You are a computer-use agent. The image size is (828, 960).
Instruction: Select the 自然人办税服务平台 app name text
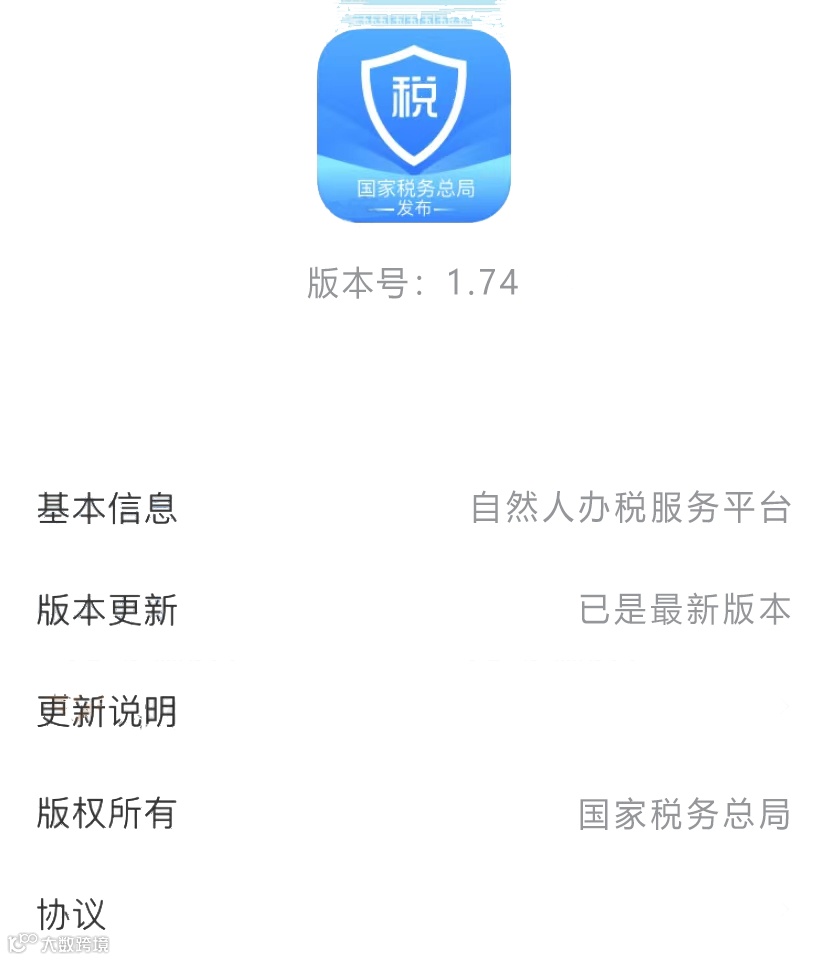pyautogui.click(x=630, y=508)
